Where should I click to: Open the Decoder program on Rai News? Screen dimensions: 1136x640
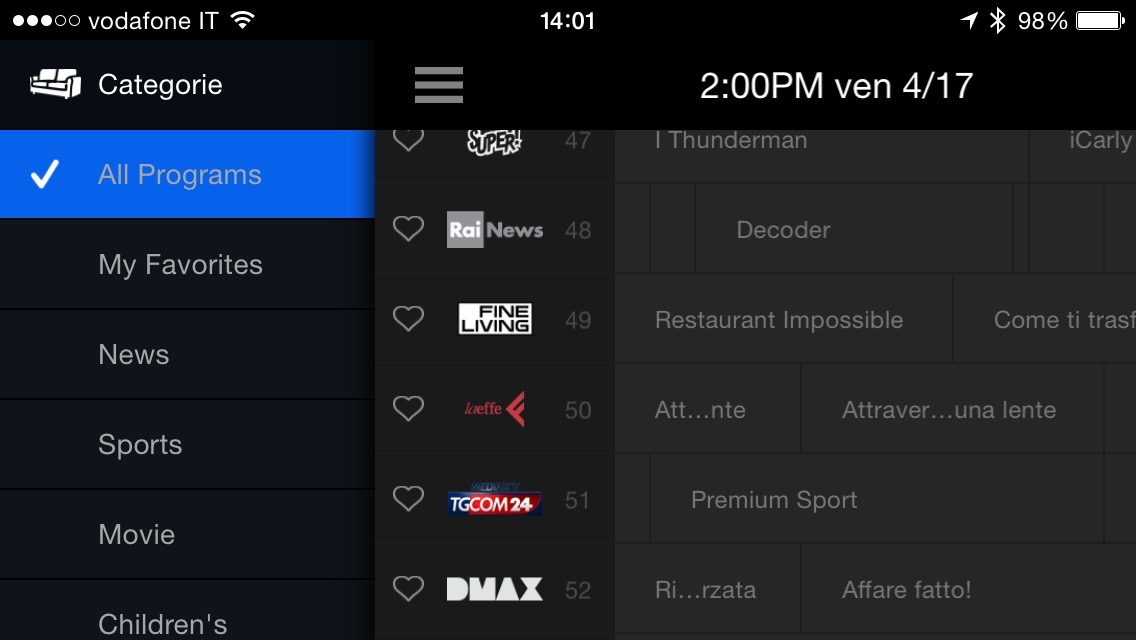pos(783,230)
